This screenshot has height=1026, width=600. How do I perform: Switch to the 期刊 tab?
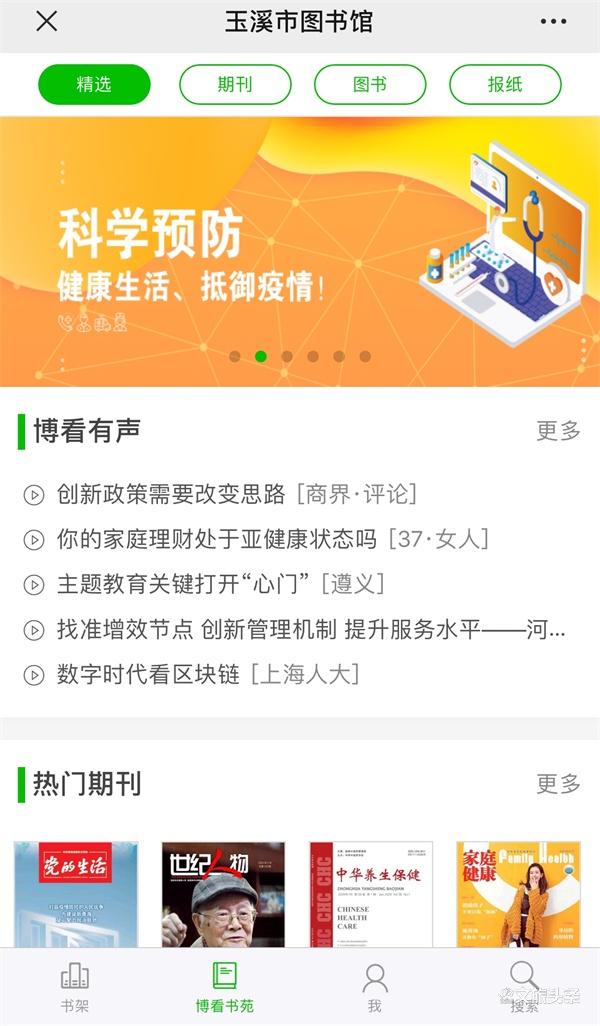pyautogui.click(x=235, y=85)
